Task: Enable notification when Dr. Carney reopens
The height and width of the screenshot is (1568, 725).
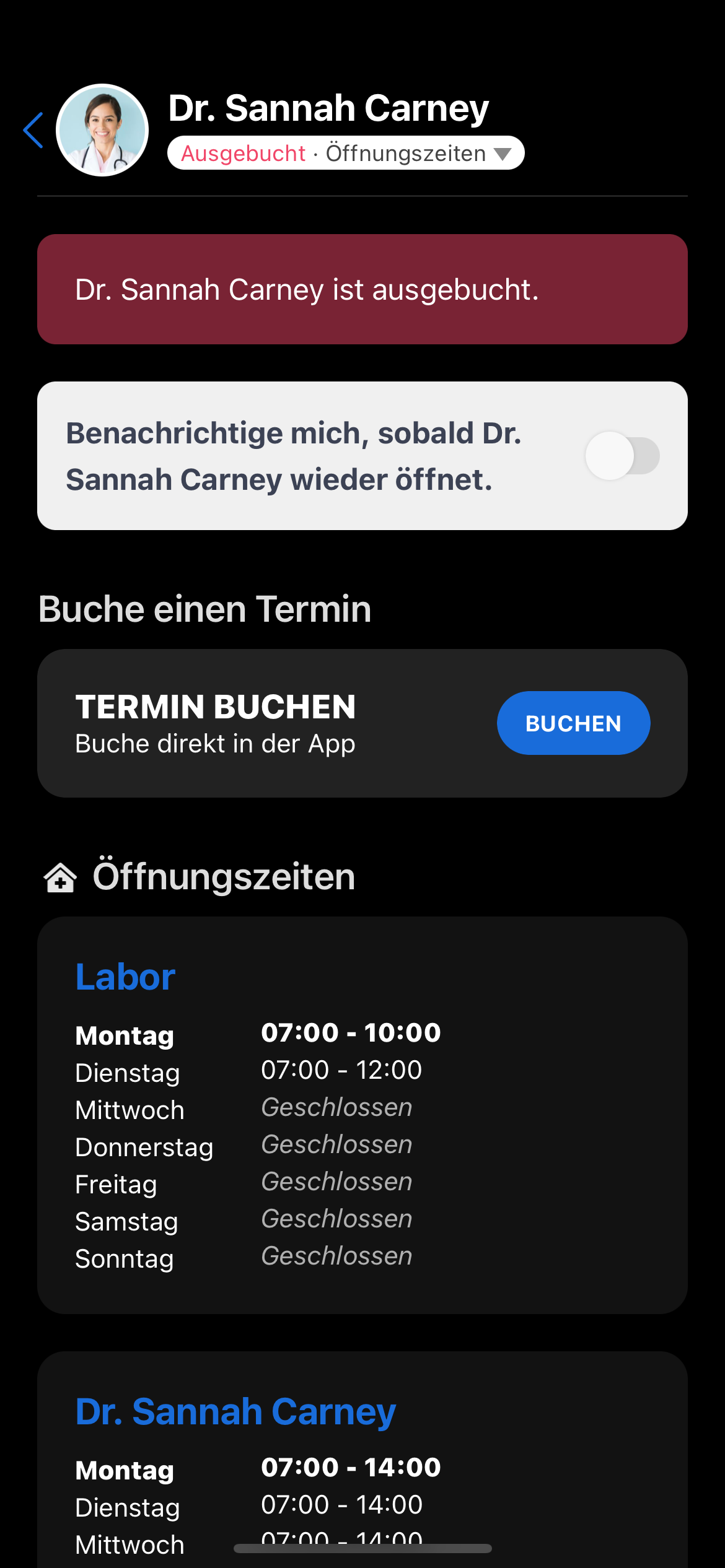Action: click(x=622, y=456)
